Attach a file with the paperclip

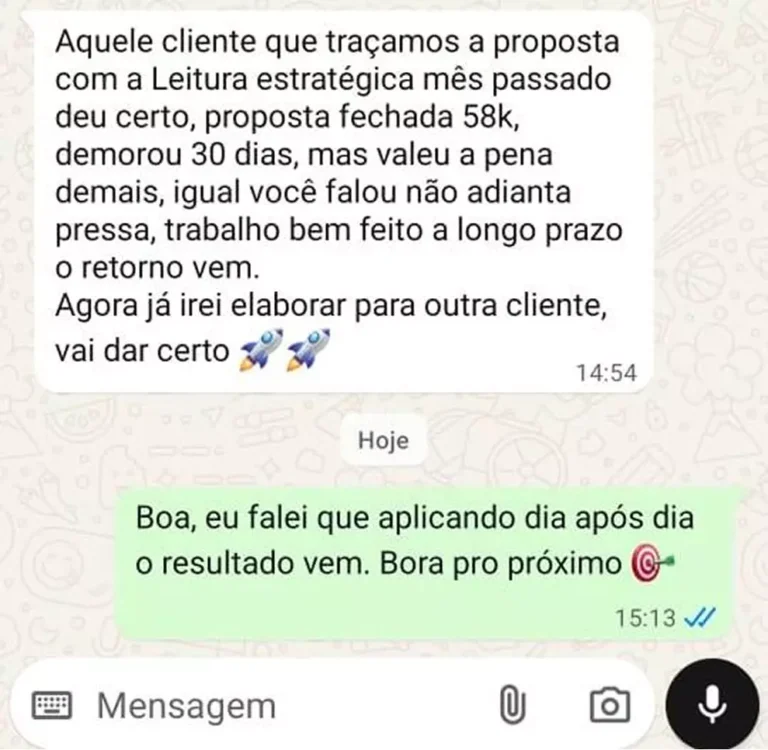pos(512,706)
